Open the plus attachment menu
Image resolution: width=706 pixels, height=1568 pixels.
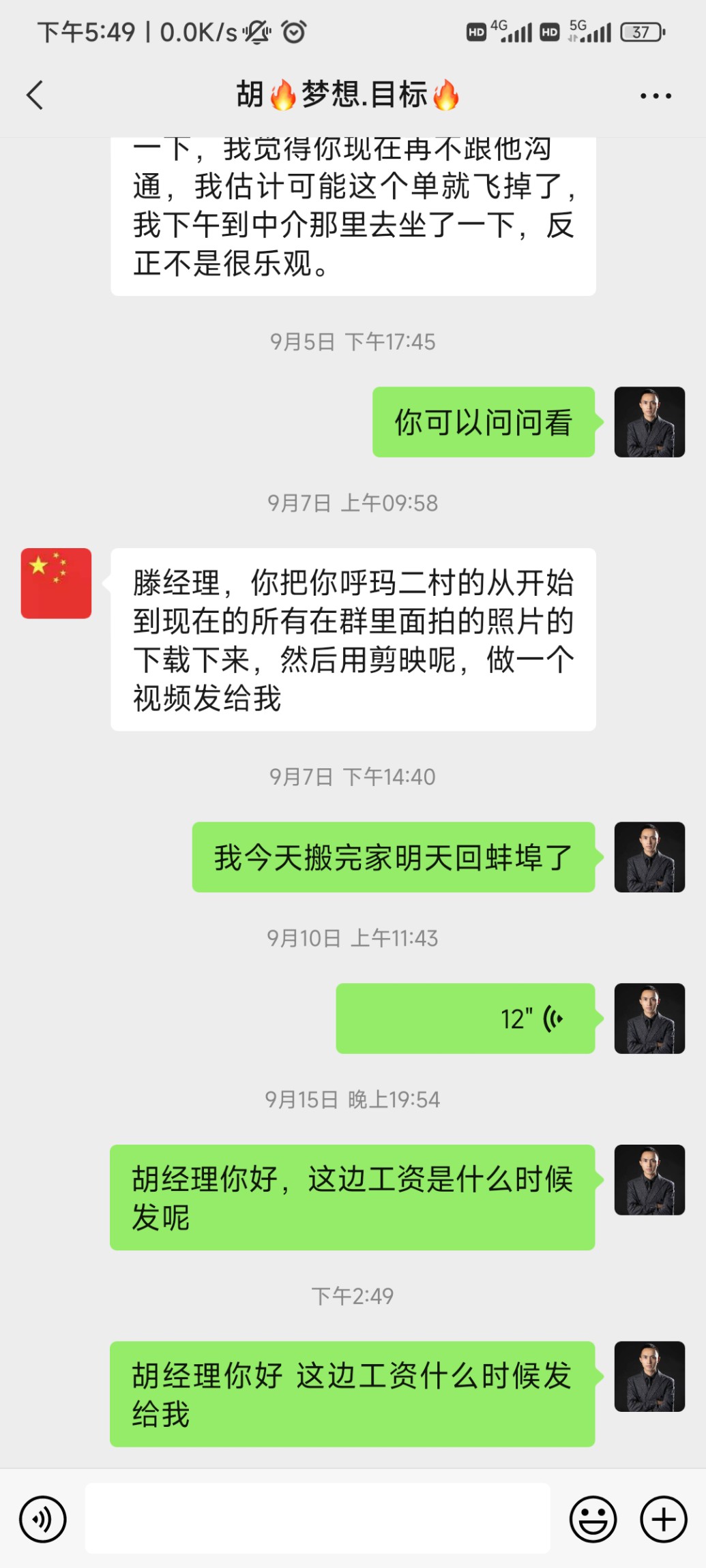[663, 1519]
